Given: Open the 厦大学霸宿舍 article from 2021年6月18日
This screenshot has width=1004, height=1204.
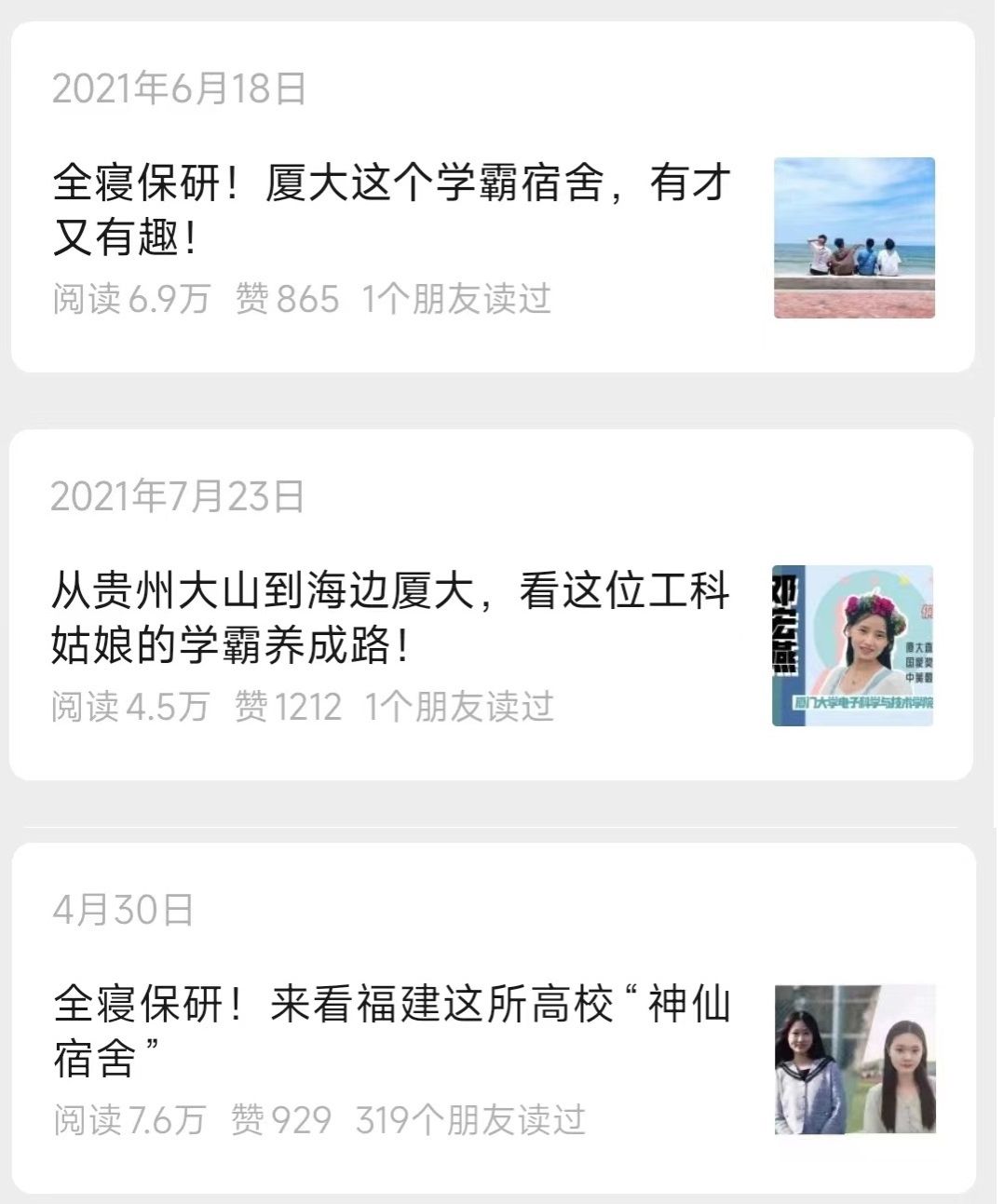Looking at the screenshot, I should click(391, 209).
